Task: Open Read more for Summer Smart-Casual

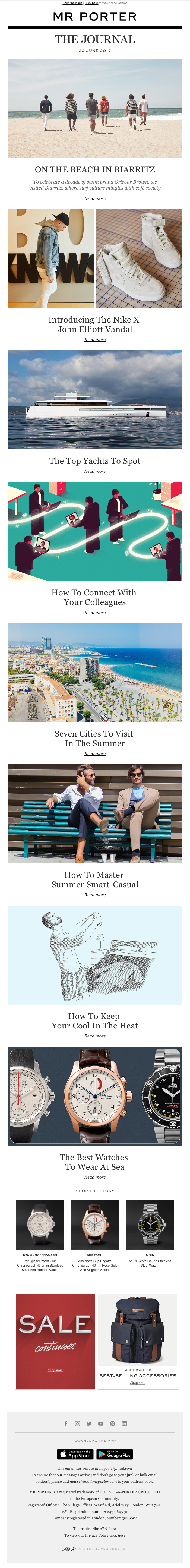Action: [x=95, y=895]
